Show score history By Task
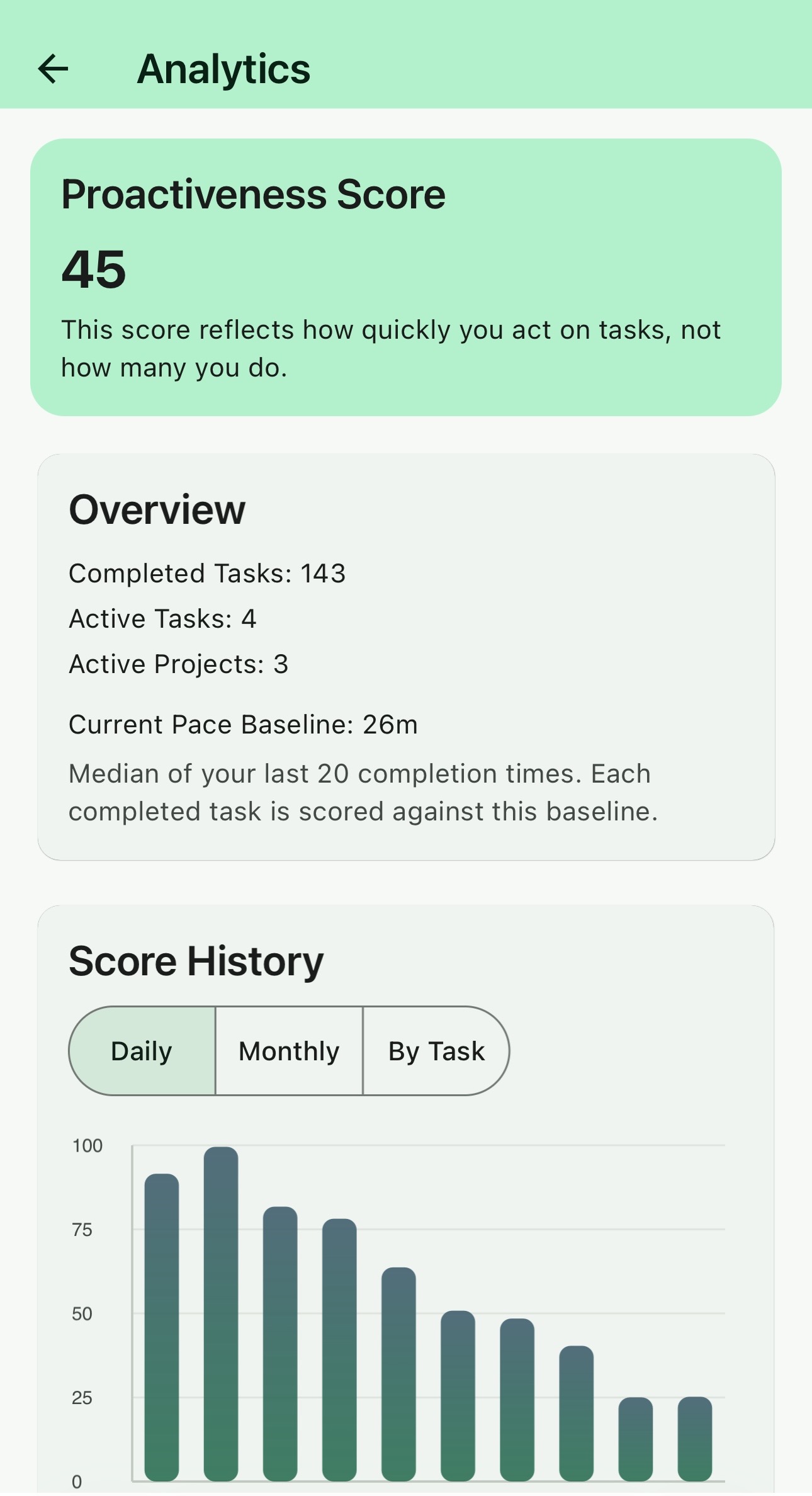 [436, 1051]
